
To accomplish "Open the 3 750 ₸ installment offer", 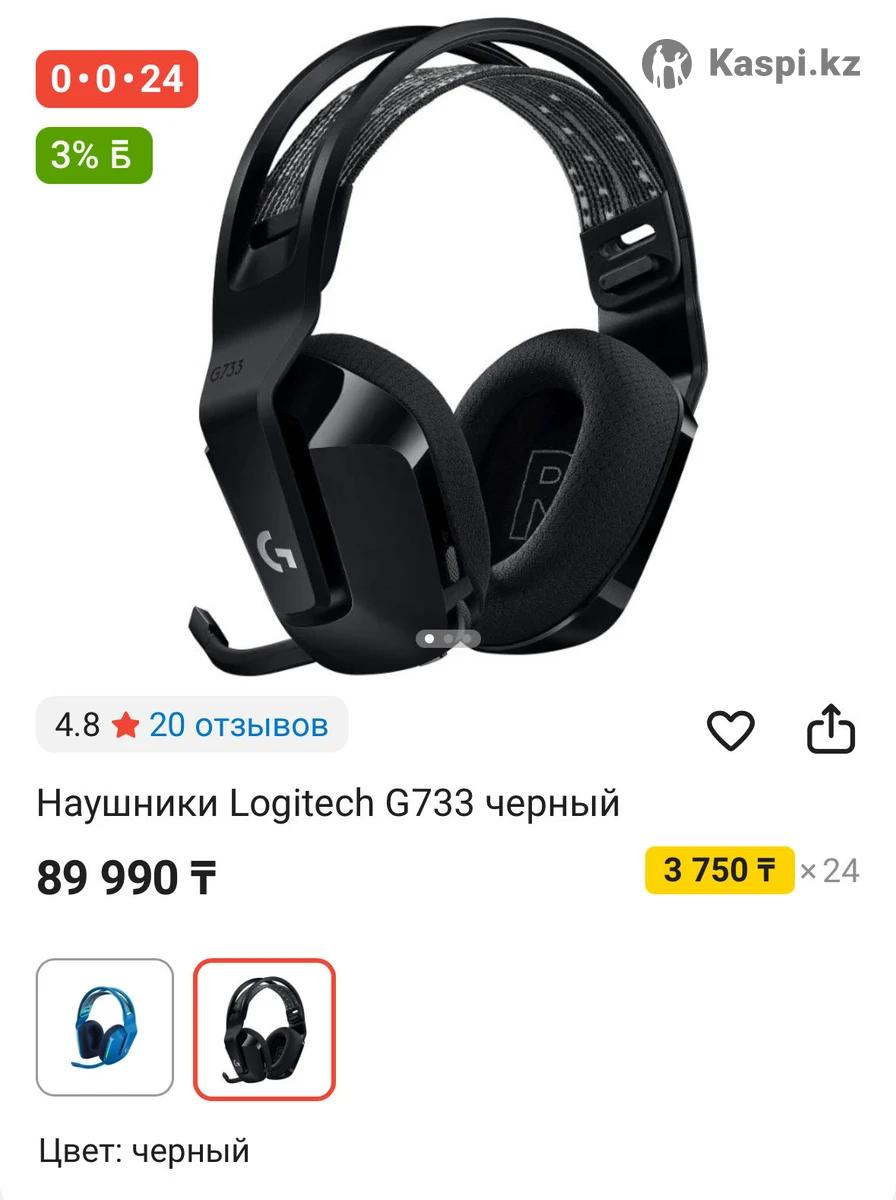I will point(720,870).
